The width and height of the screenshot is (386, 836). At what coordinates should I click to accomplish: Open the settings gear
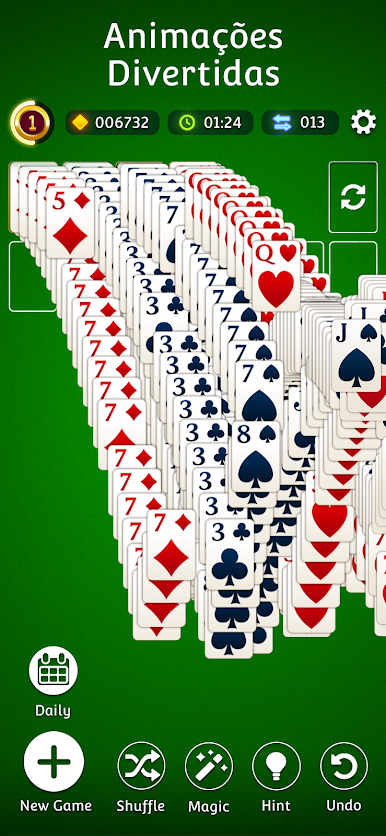coord(364,123)
